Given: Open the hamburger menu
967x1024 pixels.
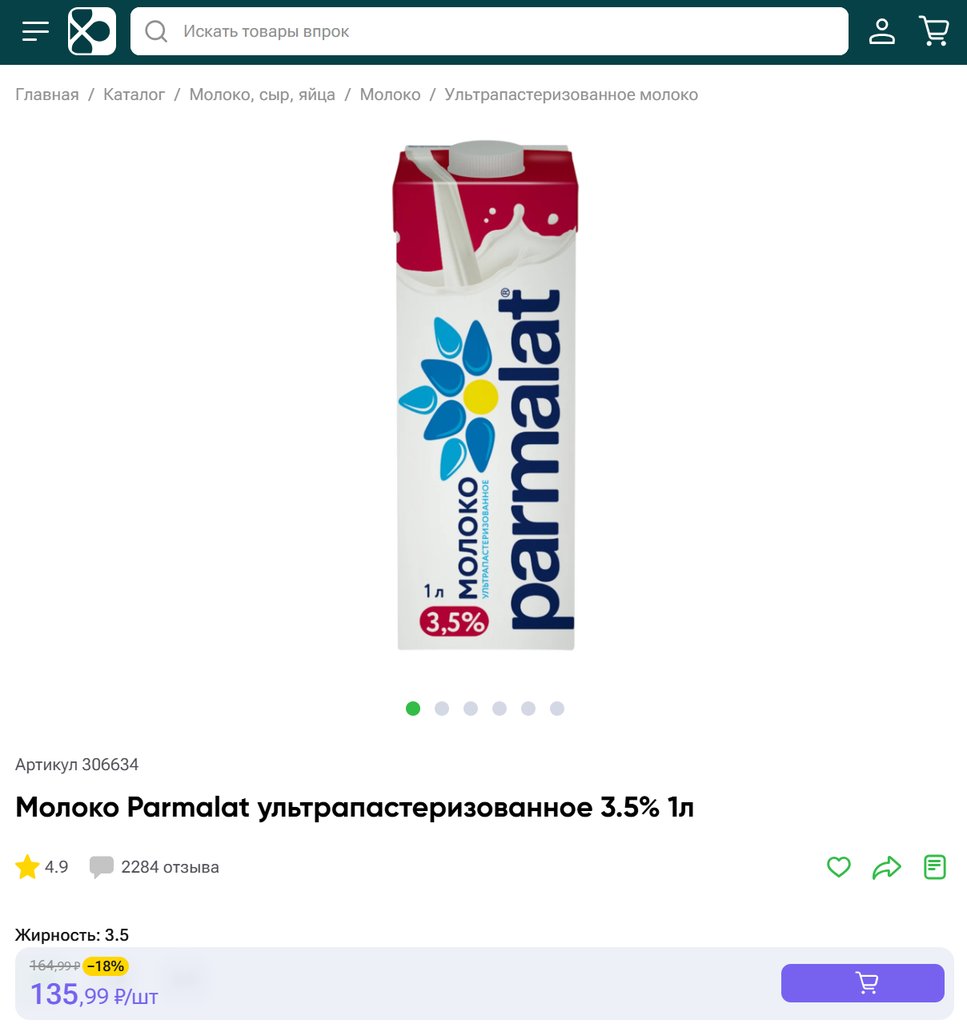Looking at the screenshot, I should [36, 31].
